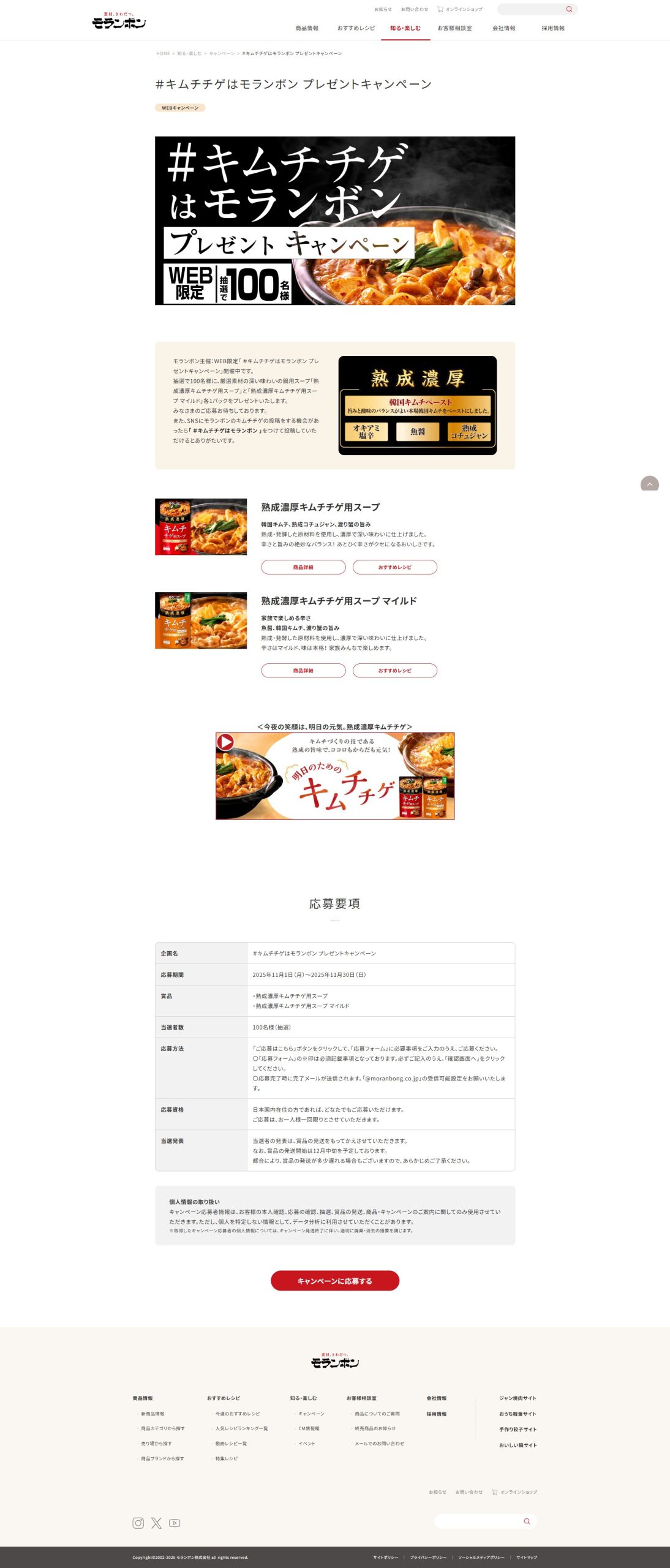Open 人気レシピランキング一覧 in the footer
The height and width of the screenshot is (1568, 670).
[x=241, y=1428]
